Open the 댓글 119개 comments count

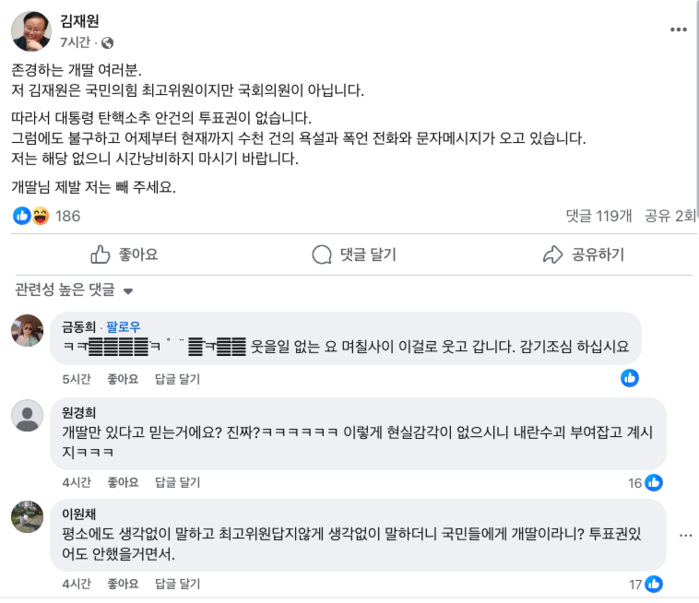598,215
